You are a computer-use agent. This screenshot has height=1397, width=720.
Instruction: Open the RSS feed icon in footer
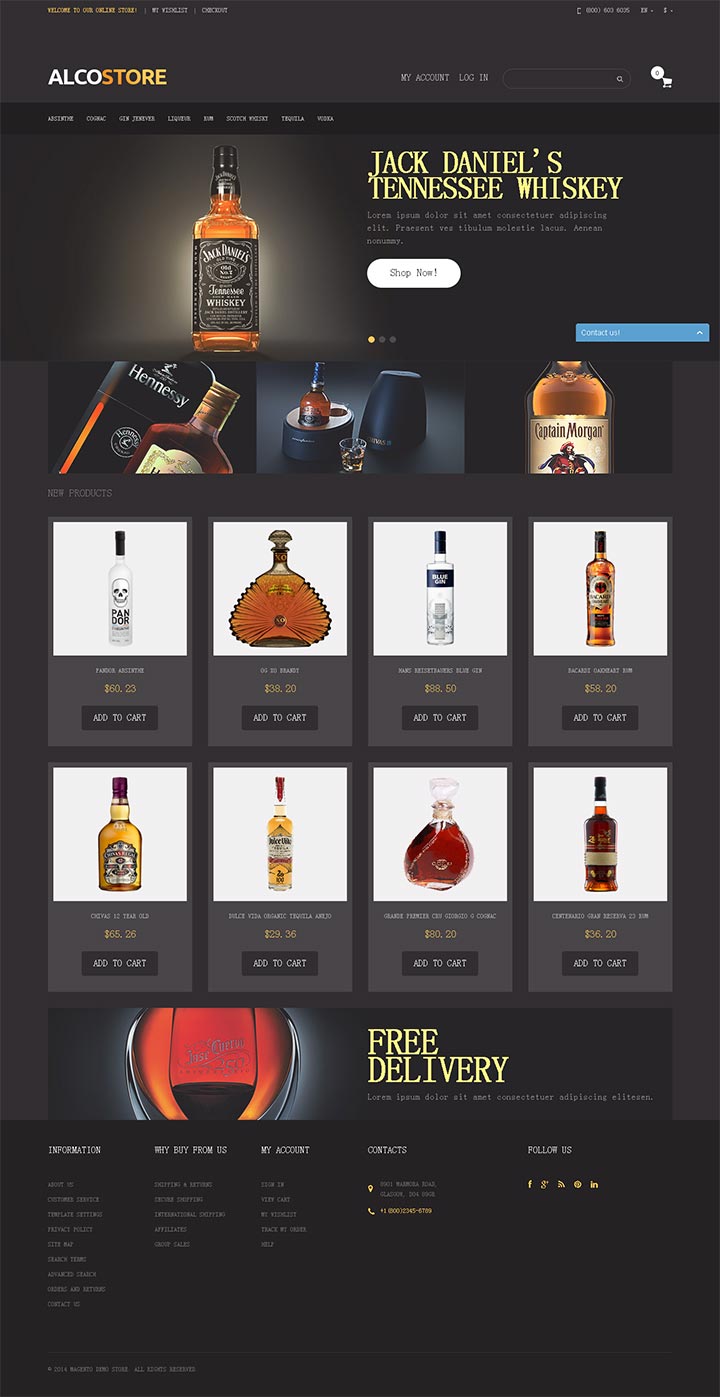click(561, 1184)
